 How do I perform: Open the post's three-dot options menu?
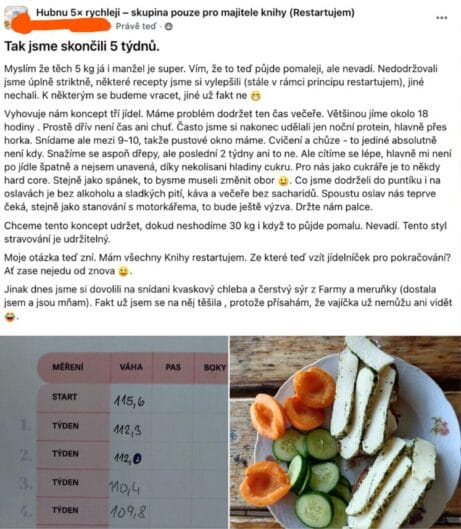441,18
